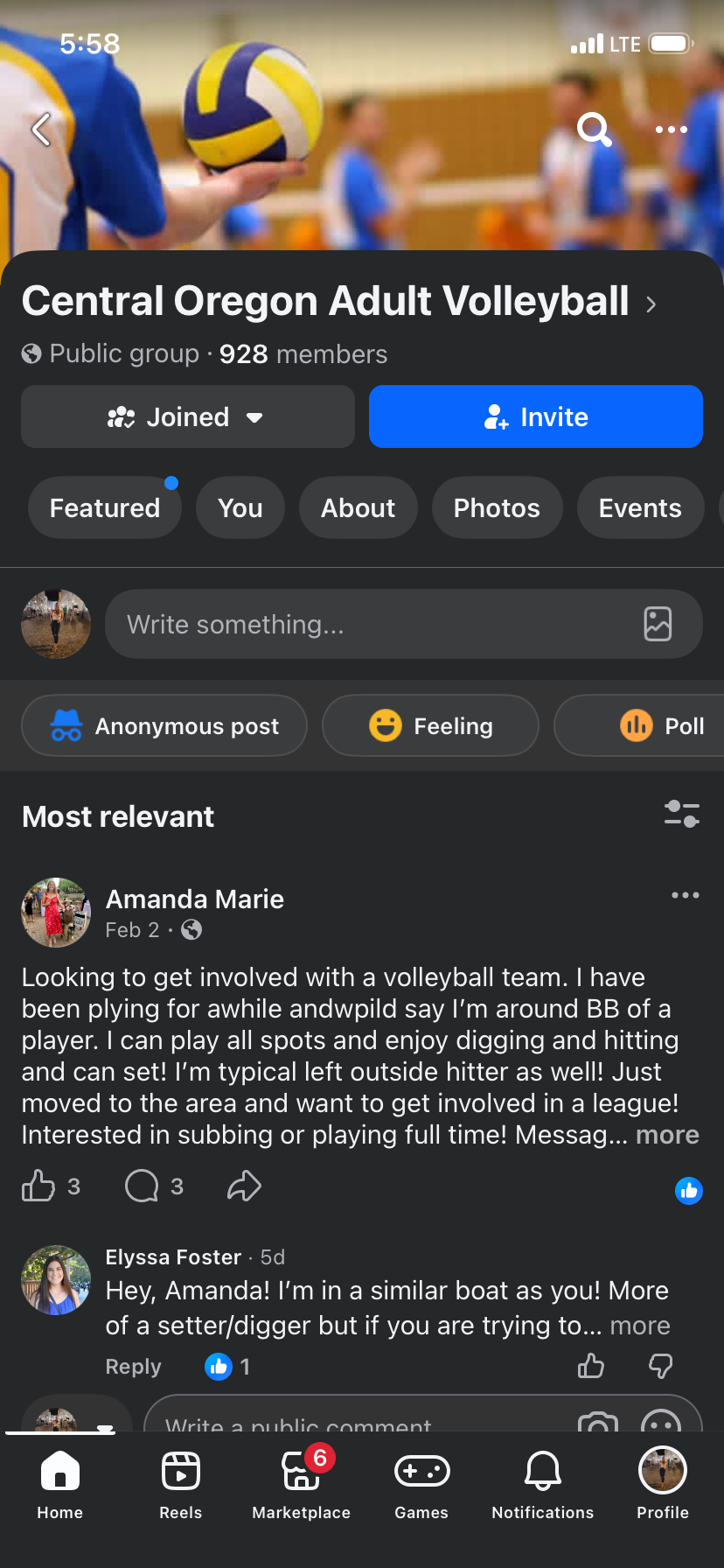This screenshot has height=1568, width=724.
Task: Open the About tab
Action: [358, 508]
